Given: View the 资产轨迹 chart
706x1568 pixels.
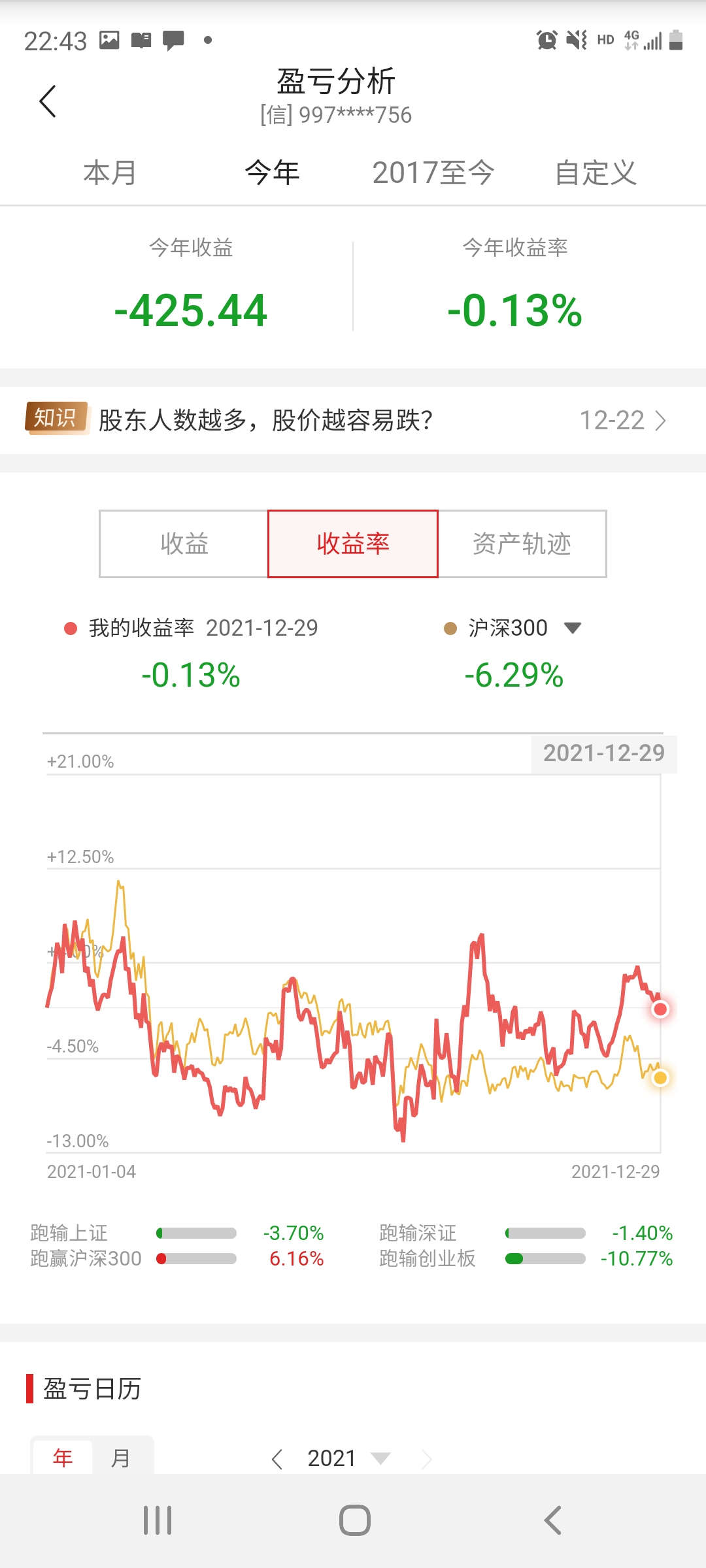Looking at the screenshot, I should [522, 544].
